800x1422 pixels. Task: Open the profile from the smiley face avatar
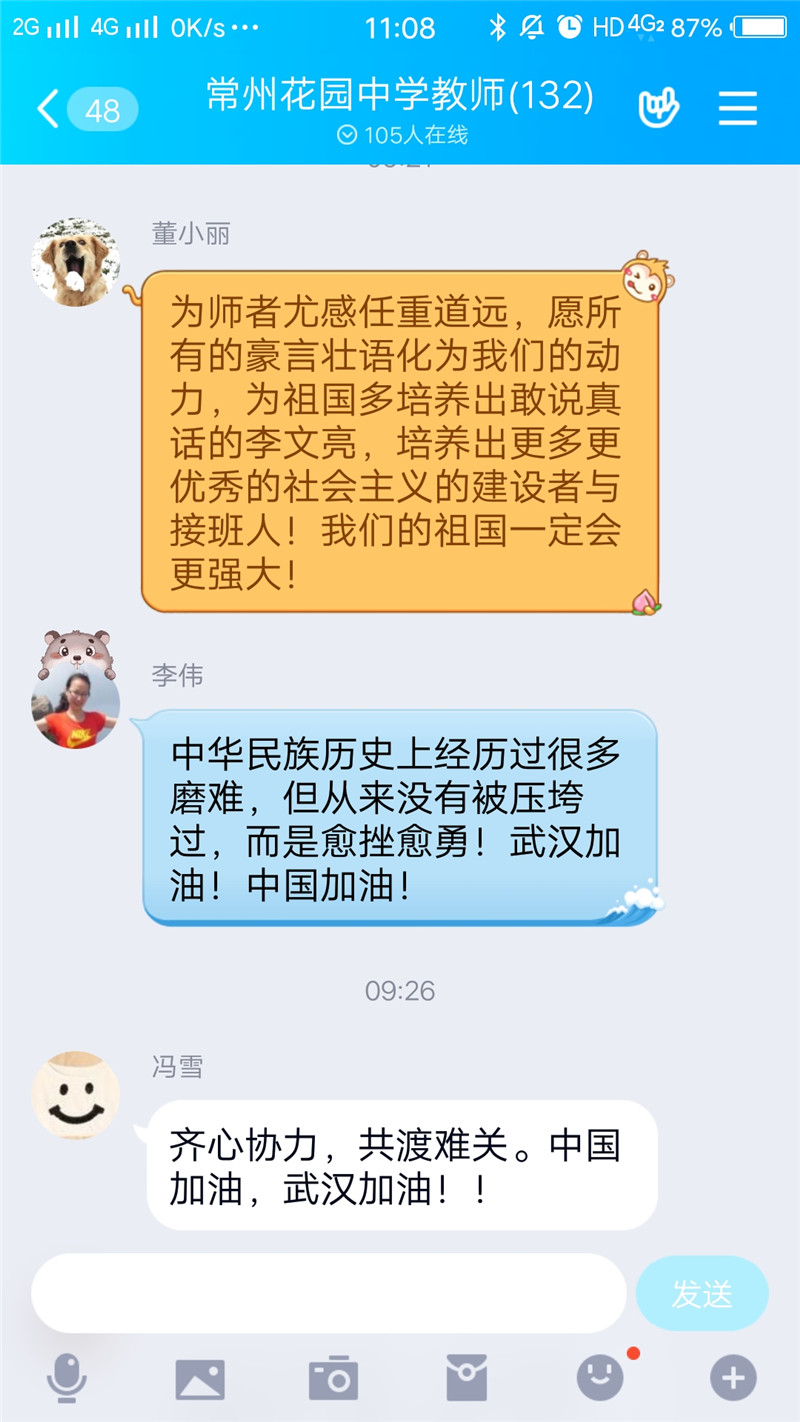(x=76, y=1095)
